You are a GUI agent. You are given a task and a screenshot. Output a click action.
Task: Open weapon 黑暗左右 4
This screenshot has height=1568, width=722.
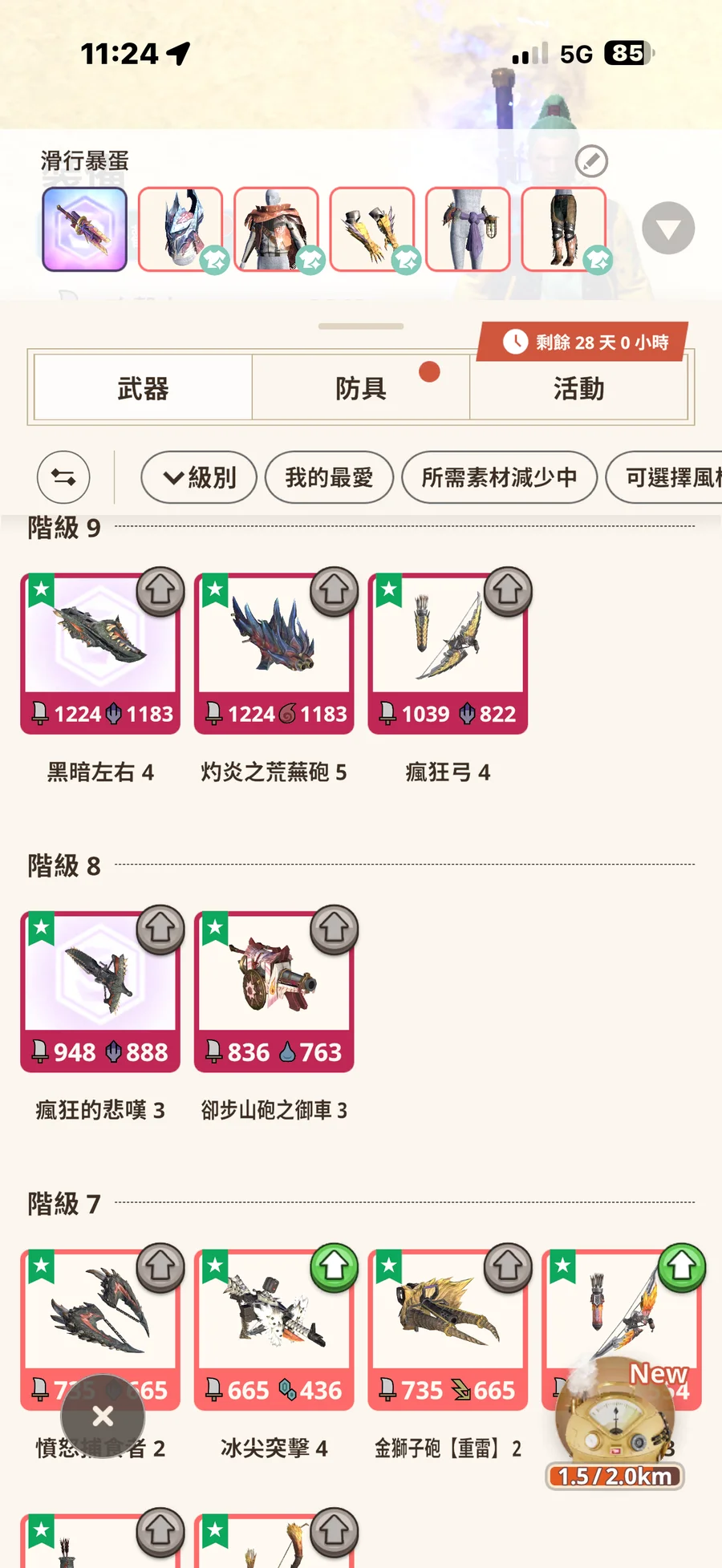[100, 654]
